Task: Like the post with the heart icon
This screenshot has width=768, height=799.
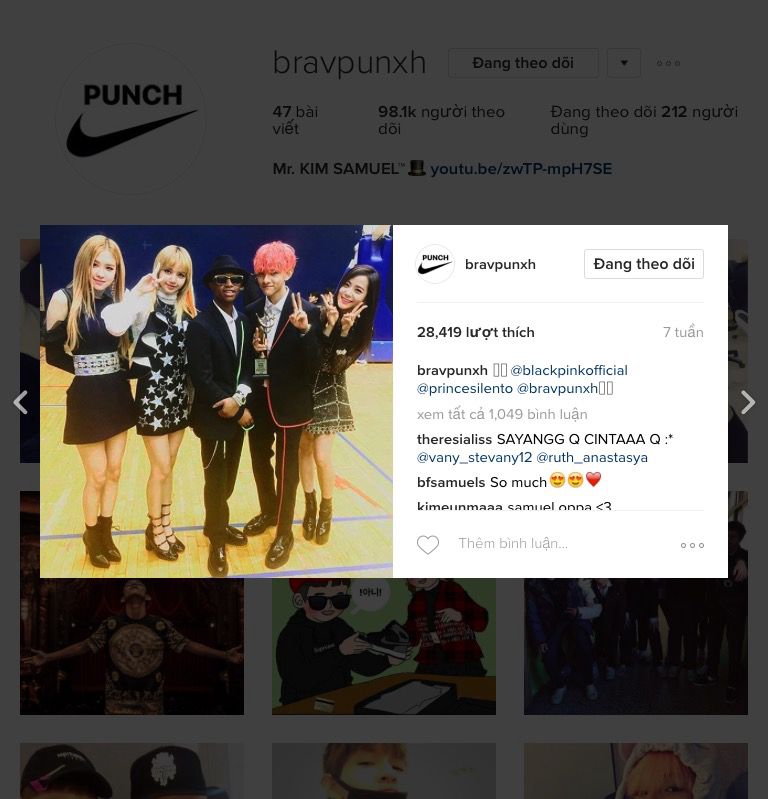Action: click(428, 545)
